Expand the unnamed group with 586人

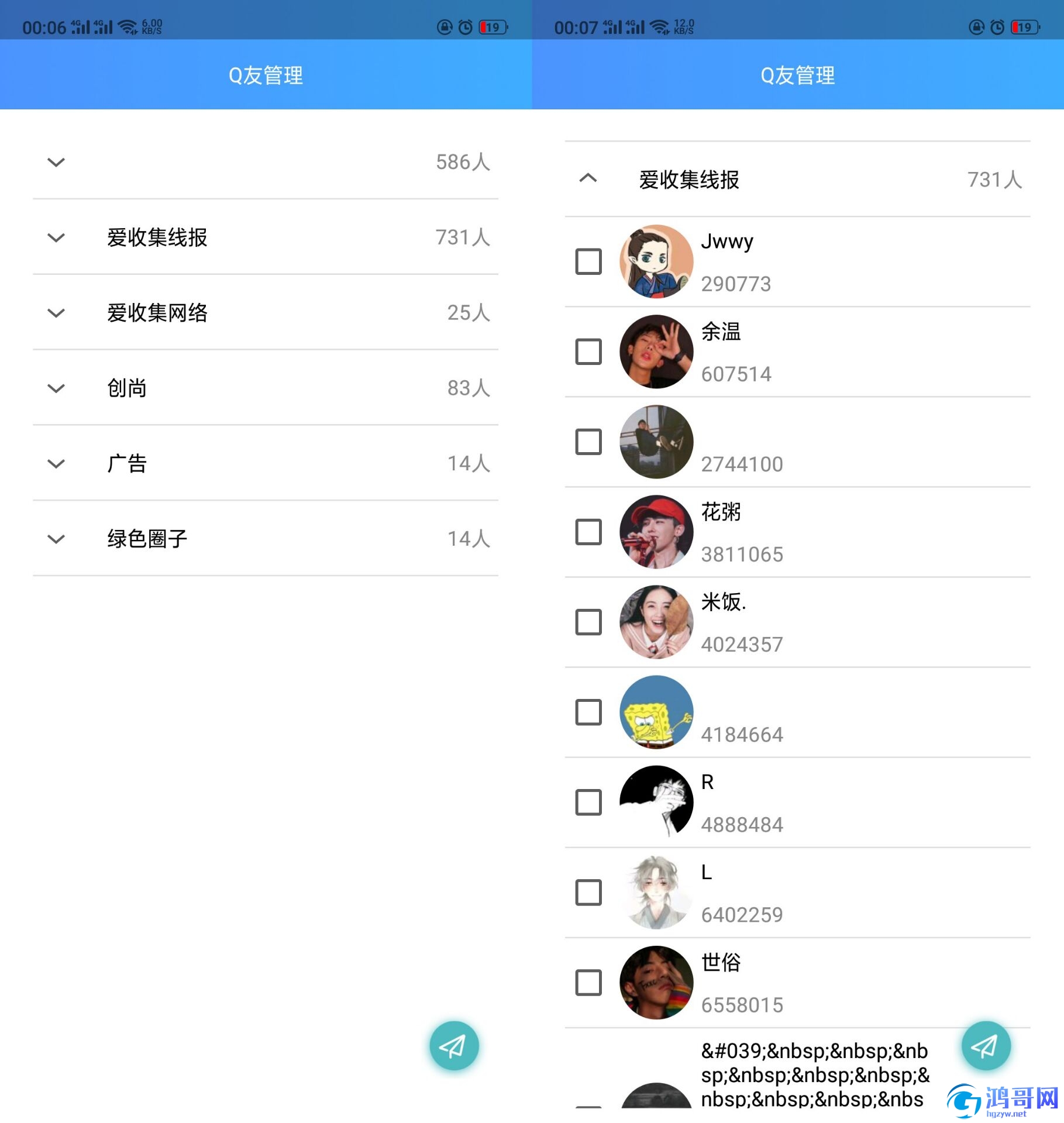56,163
